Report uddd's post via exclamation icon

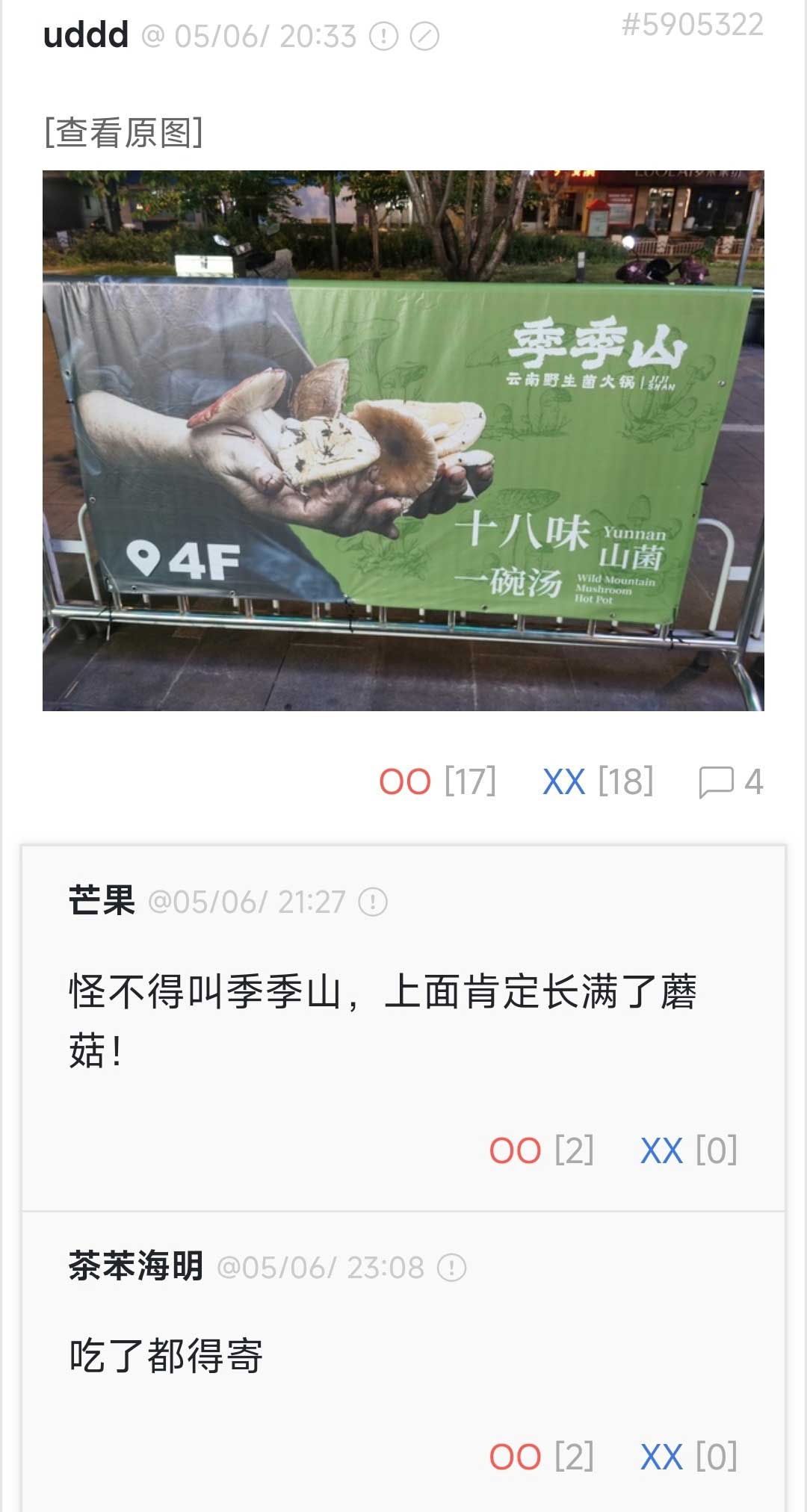click(x=384, y=36)
